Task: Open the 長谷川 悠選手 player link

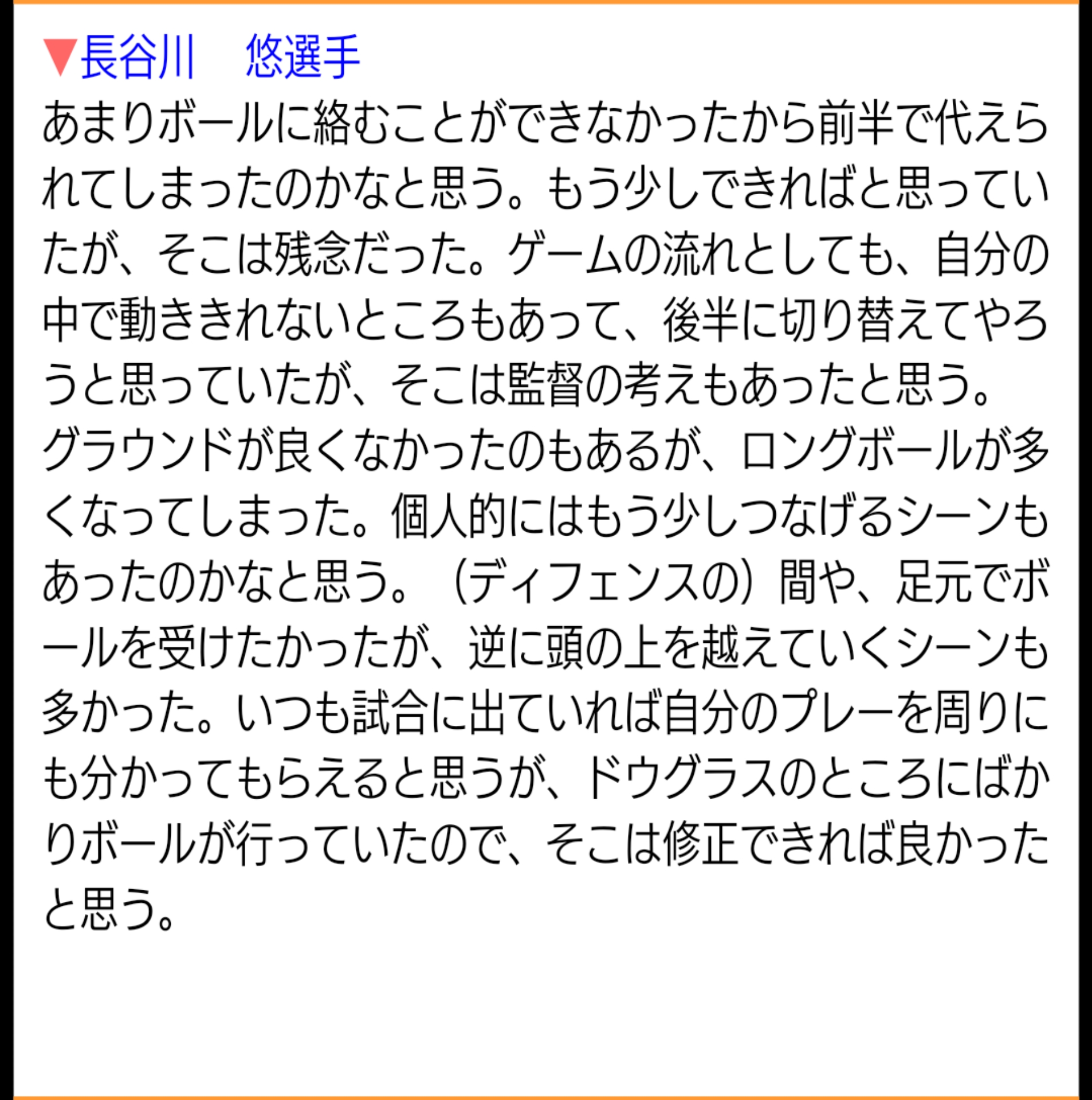Action: tap(220, 57)
